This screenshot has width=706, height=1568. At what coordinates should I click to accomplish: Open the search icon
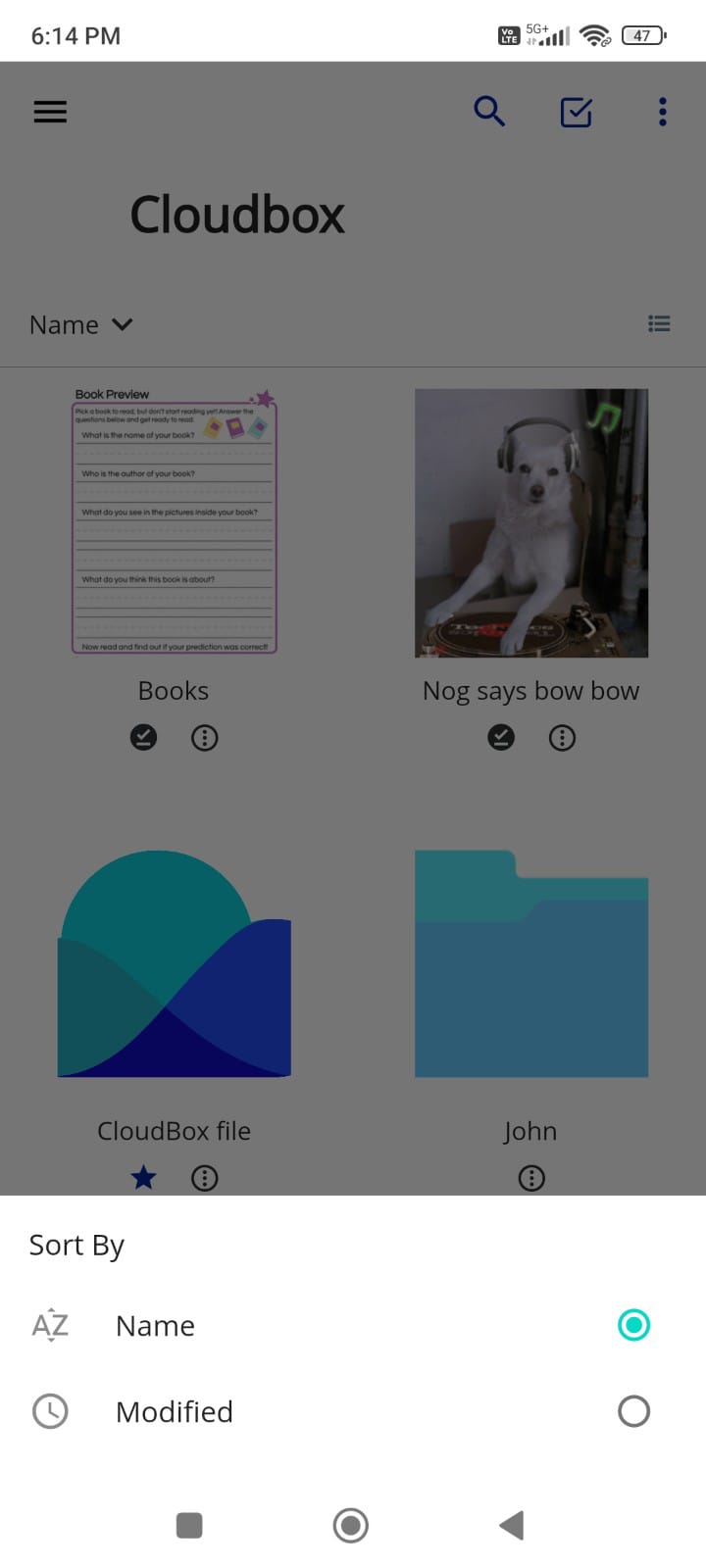coord(488,112)
